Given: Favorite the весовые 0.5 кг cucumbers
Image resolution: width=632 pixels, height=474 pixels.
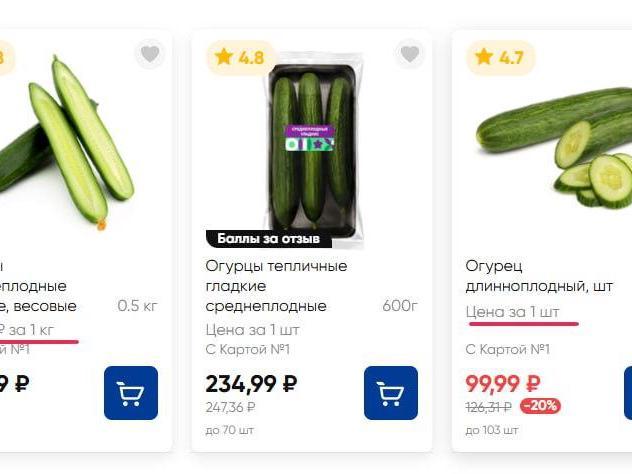Looking at the screenshot, I should (149, 54).
